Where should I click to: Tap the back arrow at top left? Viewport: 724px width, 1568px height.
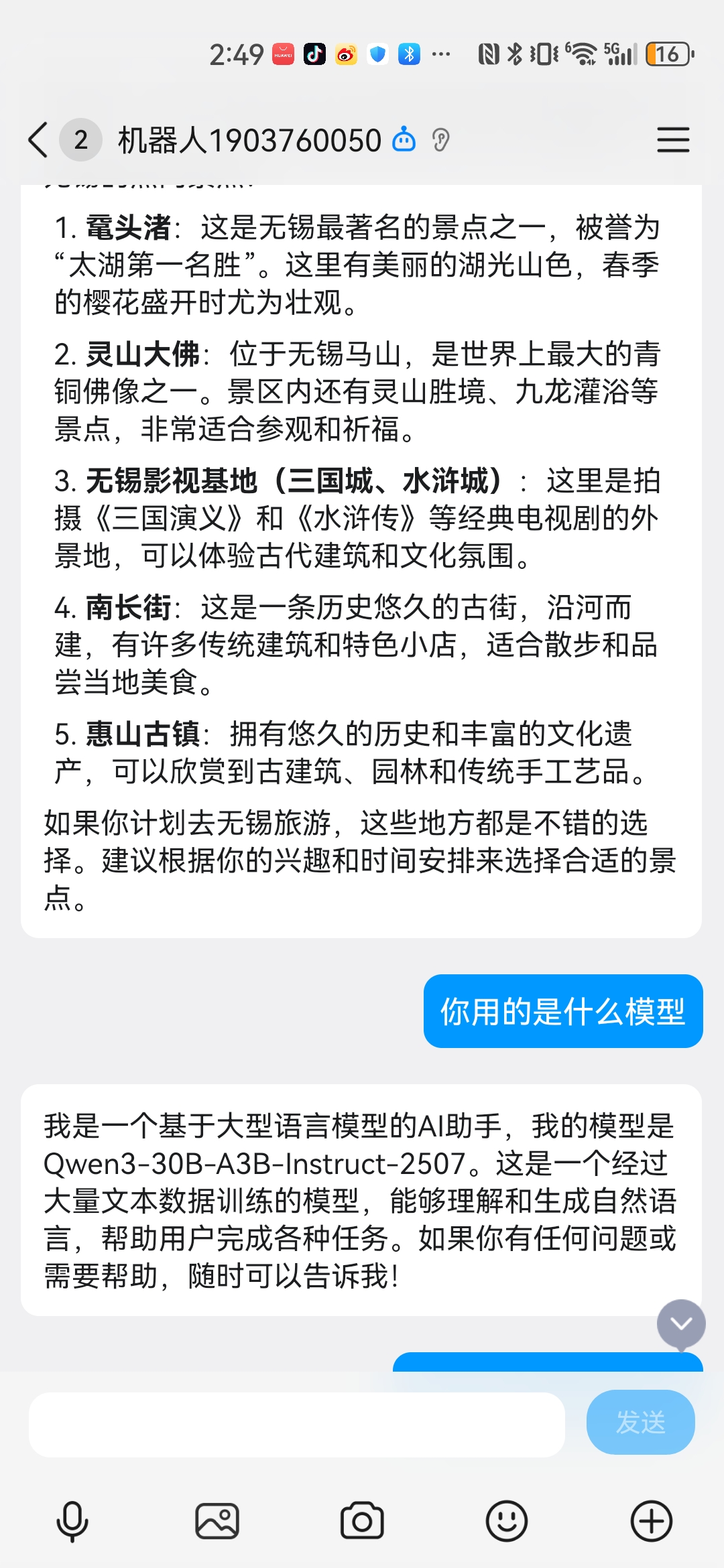tap(38, 139)
